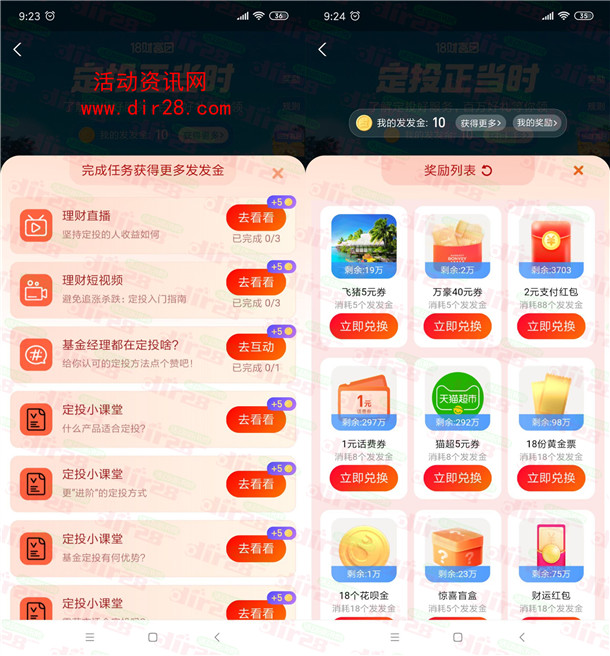610x656 pixels.
Task: Refresh the 奖励列表 reward list
Action: 487,171
